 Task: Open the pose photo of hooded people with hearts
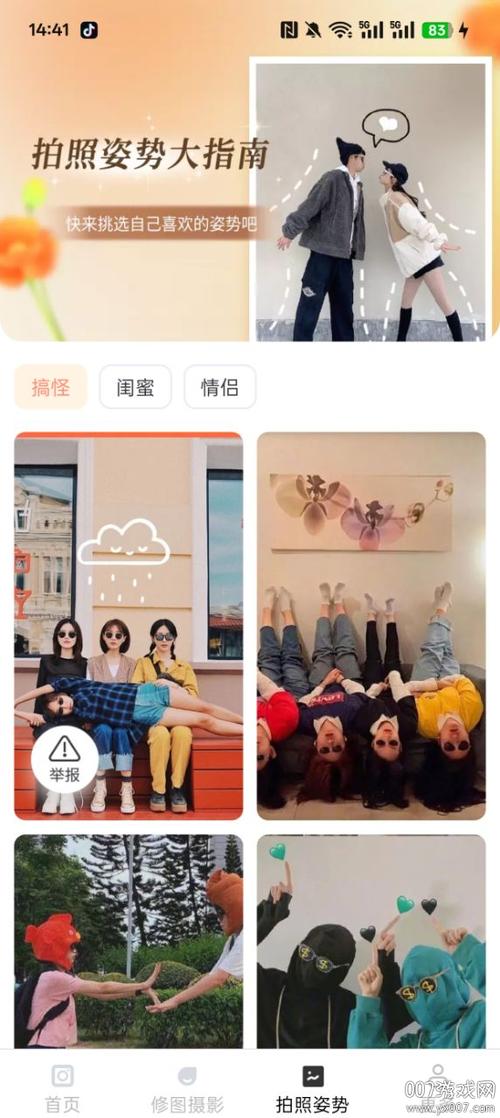tap(371, 941)
